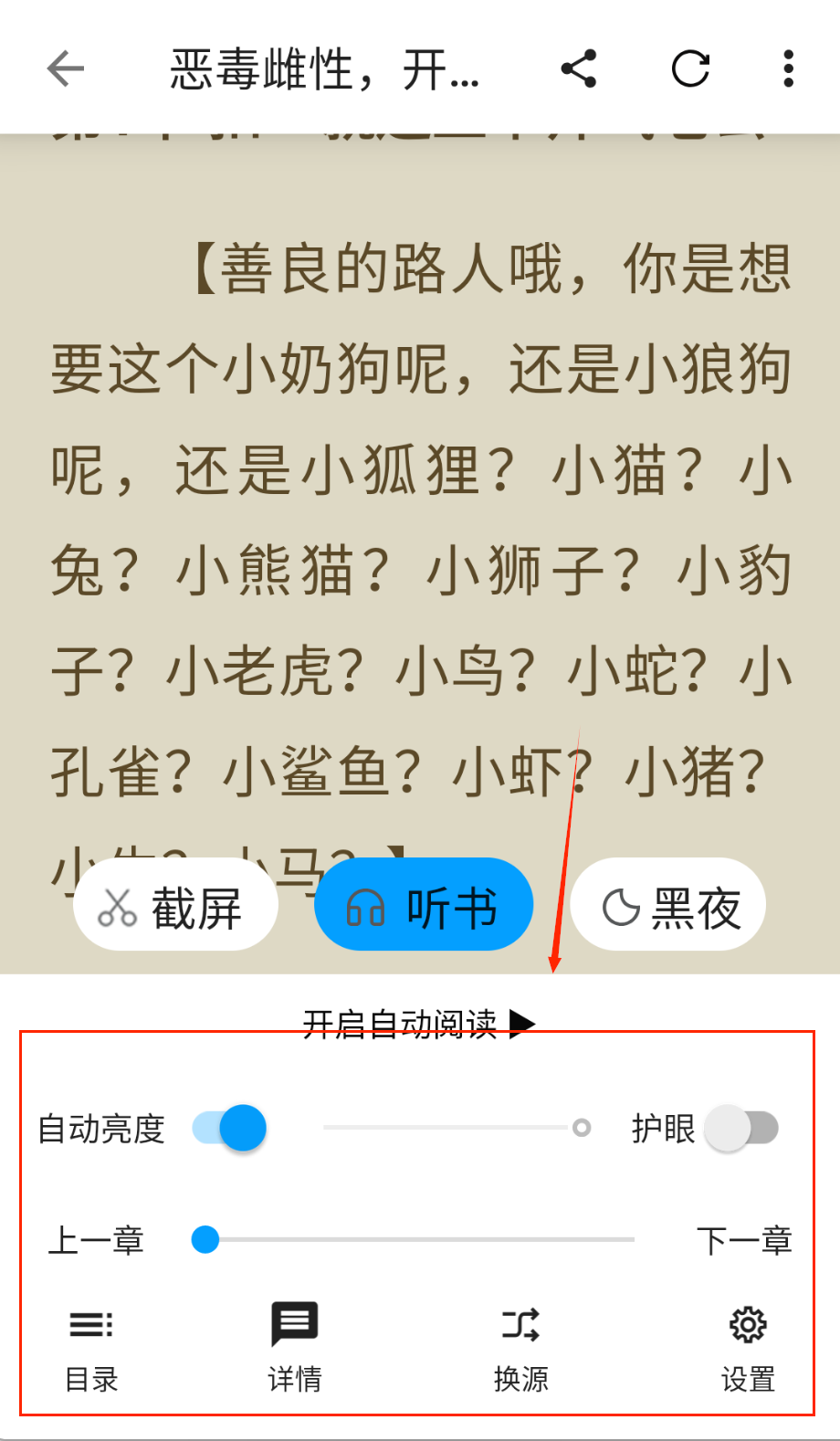Refresh the current chapter
840x1441 pixels.
click(690, 68)
